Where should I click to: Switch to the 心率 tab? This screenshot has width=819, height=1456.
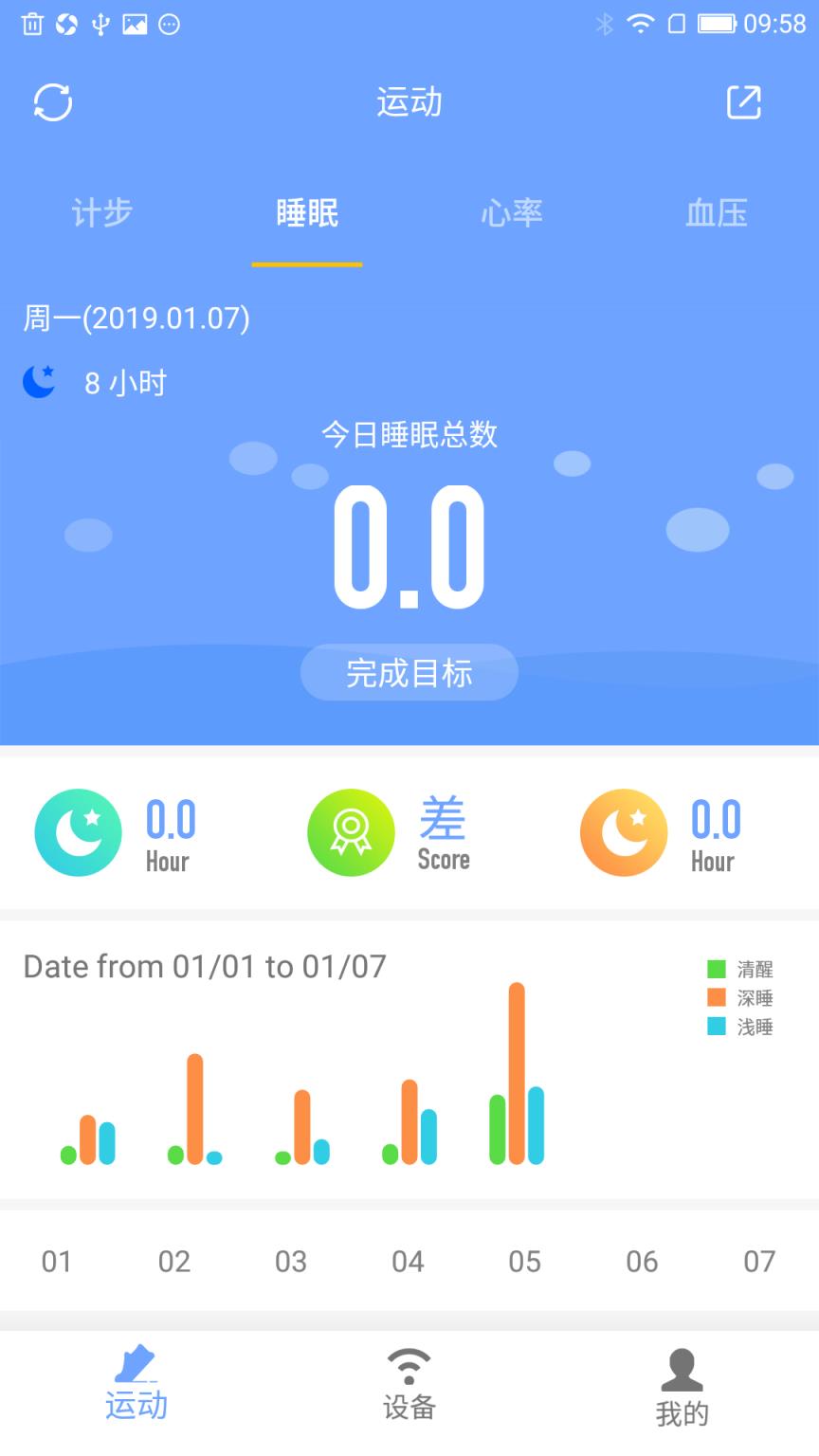[511, 214]
